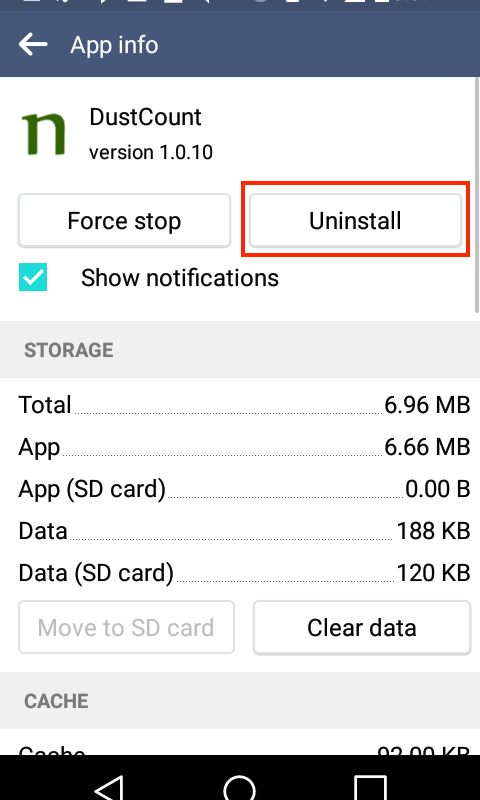Uninstall the DustCount app
The image size is (480, 800).
click(x=355, y=221)
